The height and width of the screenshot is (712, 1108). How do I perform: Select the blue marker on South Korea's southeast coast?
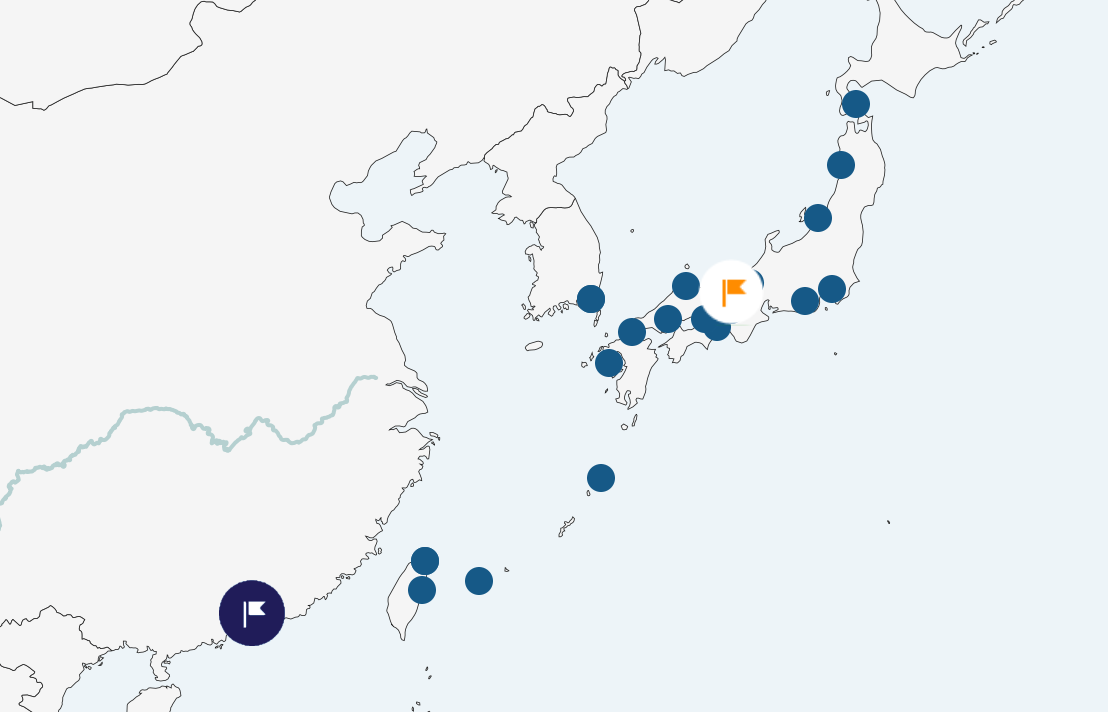click(591, 298)
